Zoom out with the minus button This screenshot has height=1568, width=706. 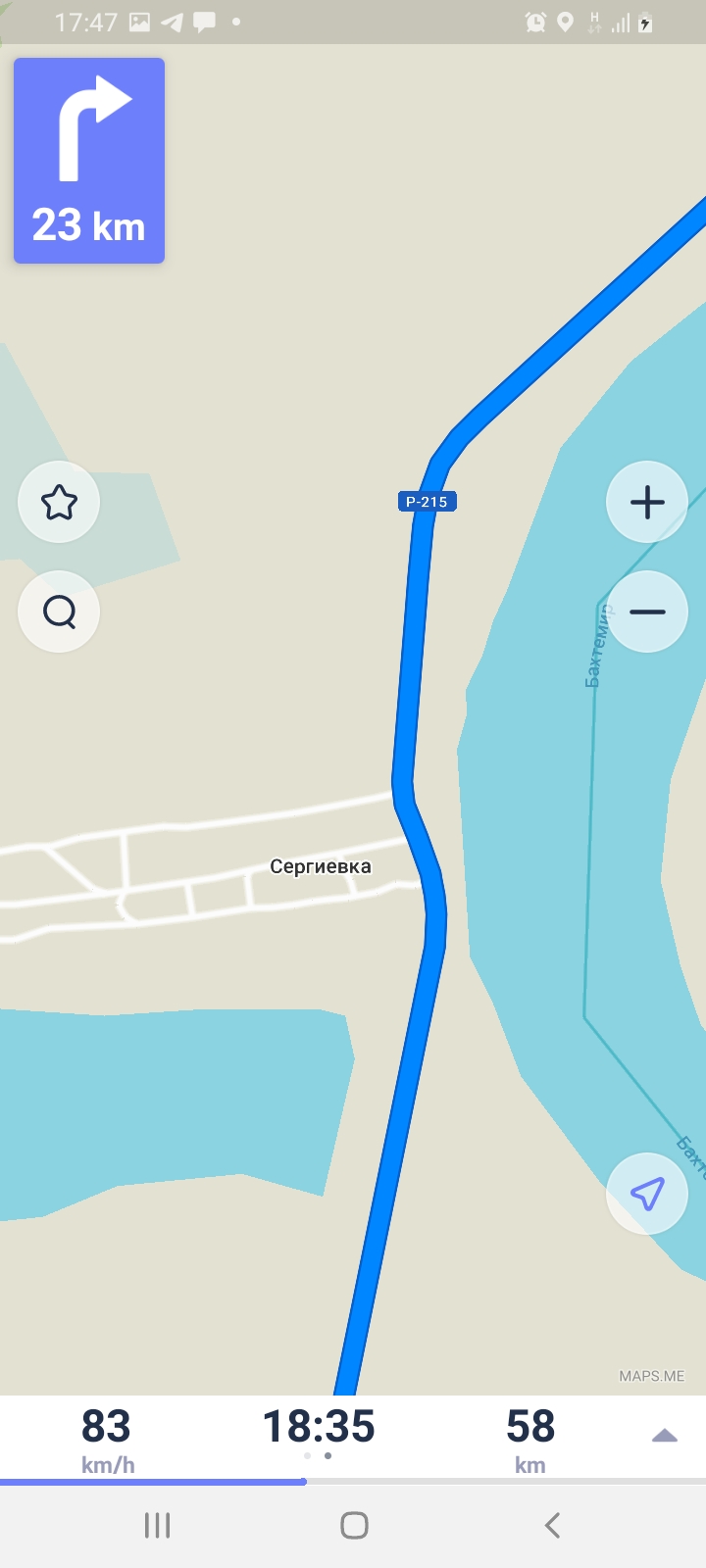(647, 612)
